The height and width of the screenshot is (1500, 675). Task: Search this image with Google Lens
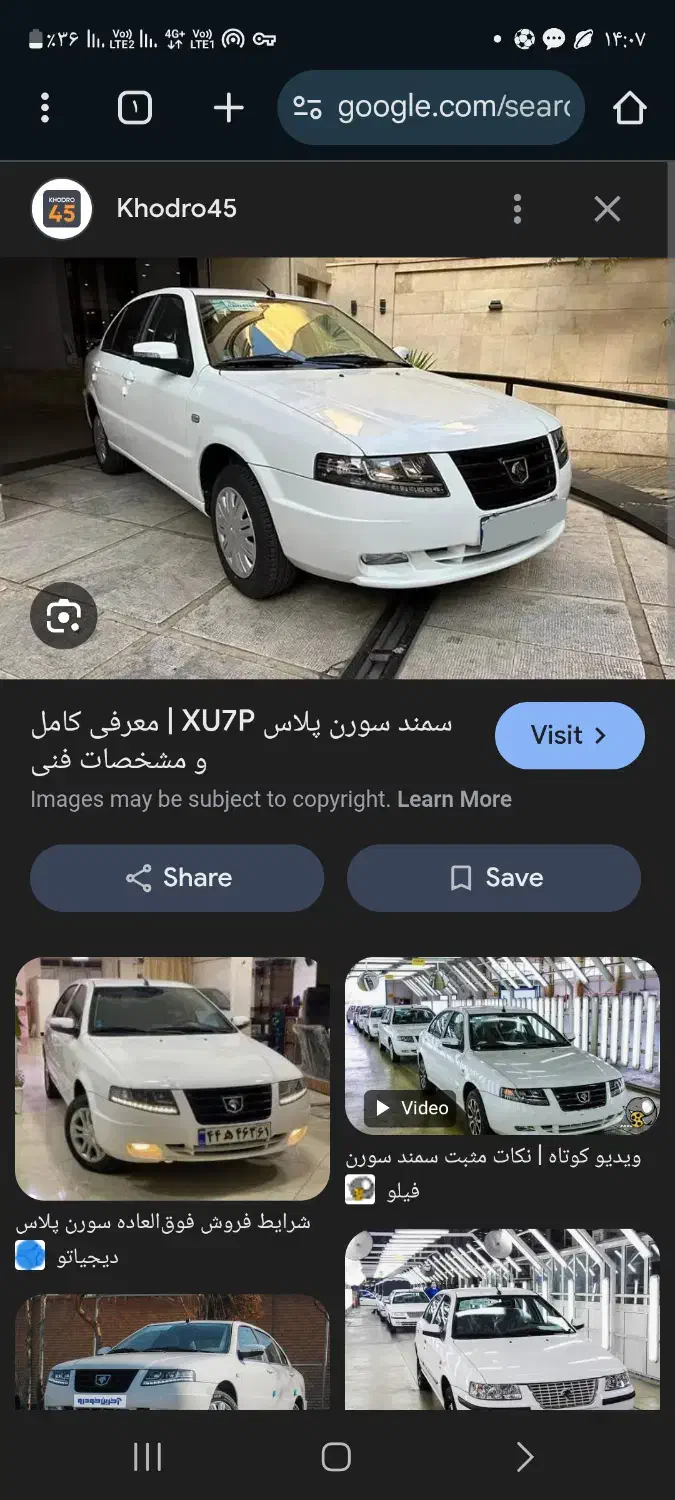(x=63, y=617)
